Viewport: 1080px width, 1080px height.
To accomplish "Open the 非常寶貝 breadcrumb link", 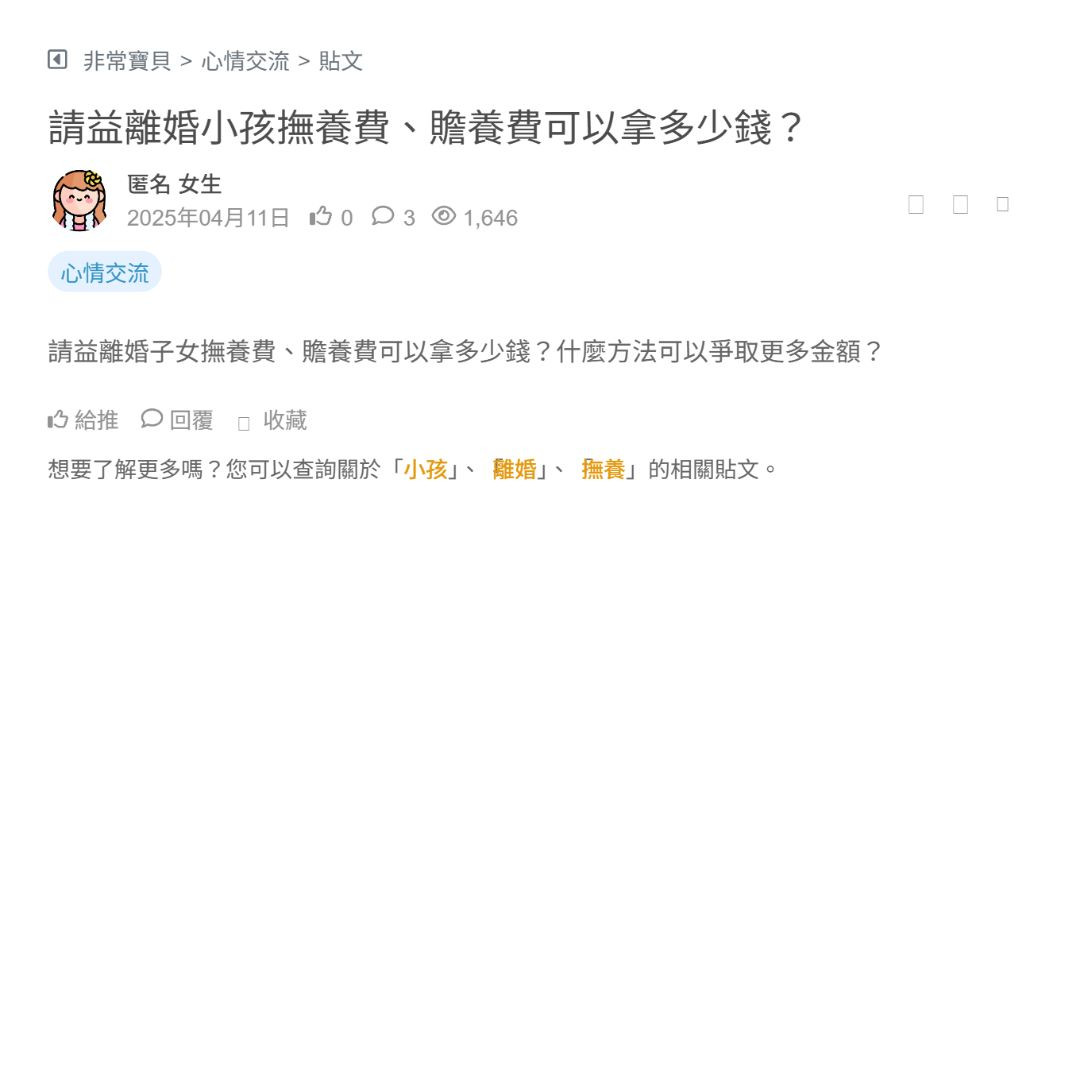I will click(127, 61).
